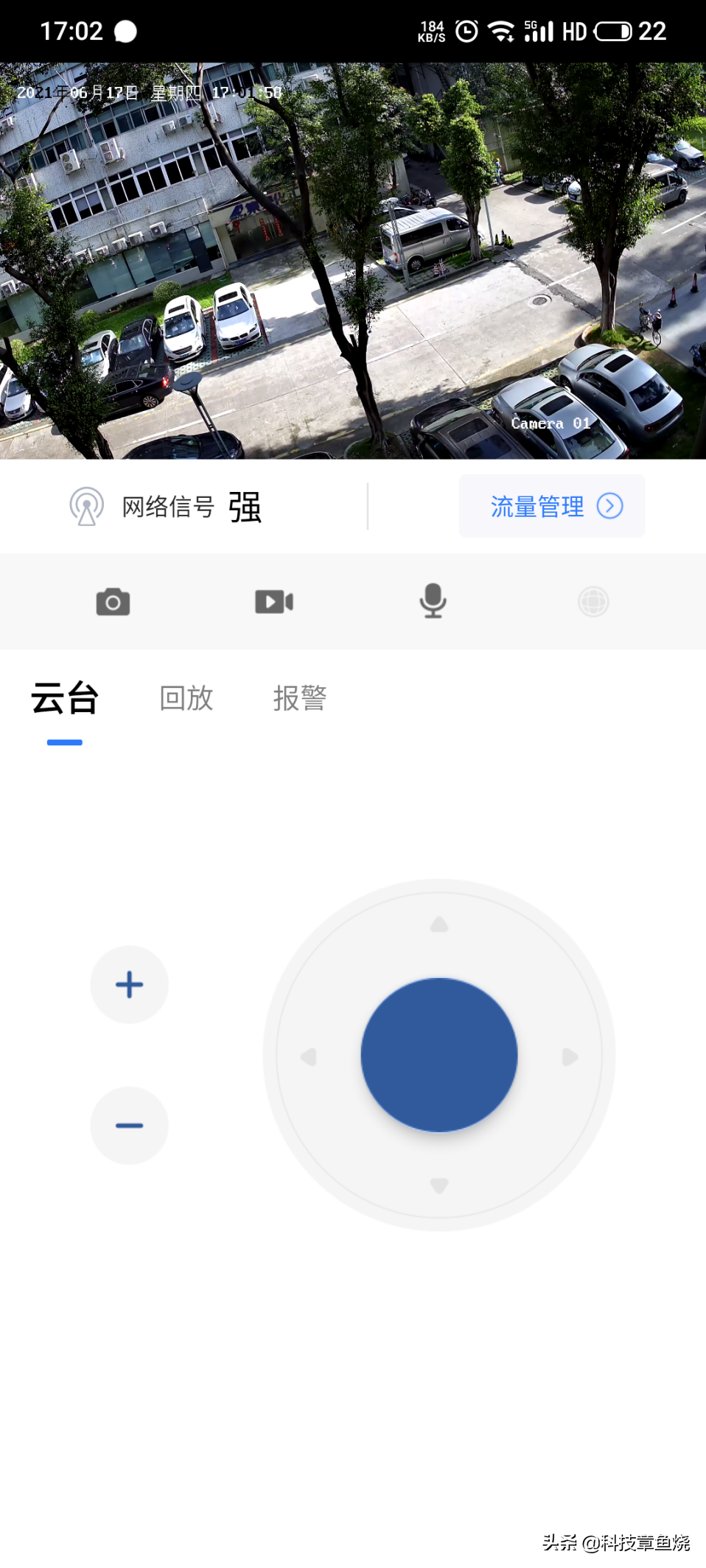This screenshot has width=706, height=1568.
Task: Switch to the 回放 playback tab
Action: 186,698
